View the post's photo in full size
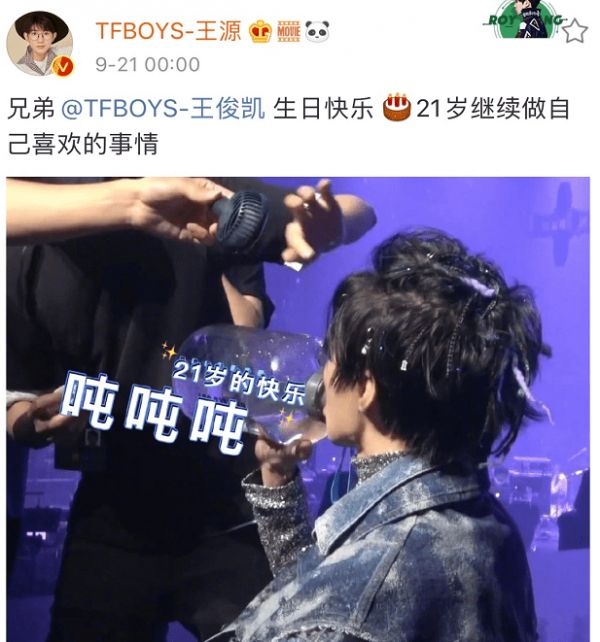The width and height of the screenshot is (600, 642). tap(298, 410)
